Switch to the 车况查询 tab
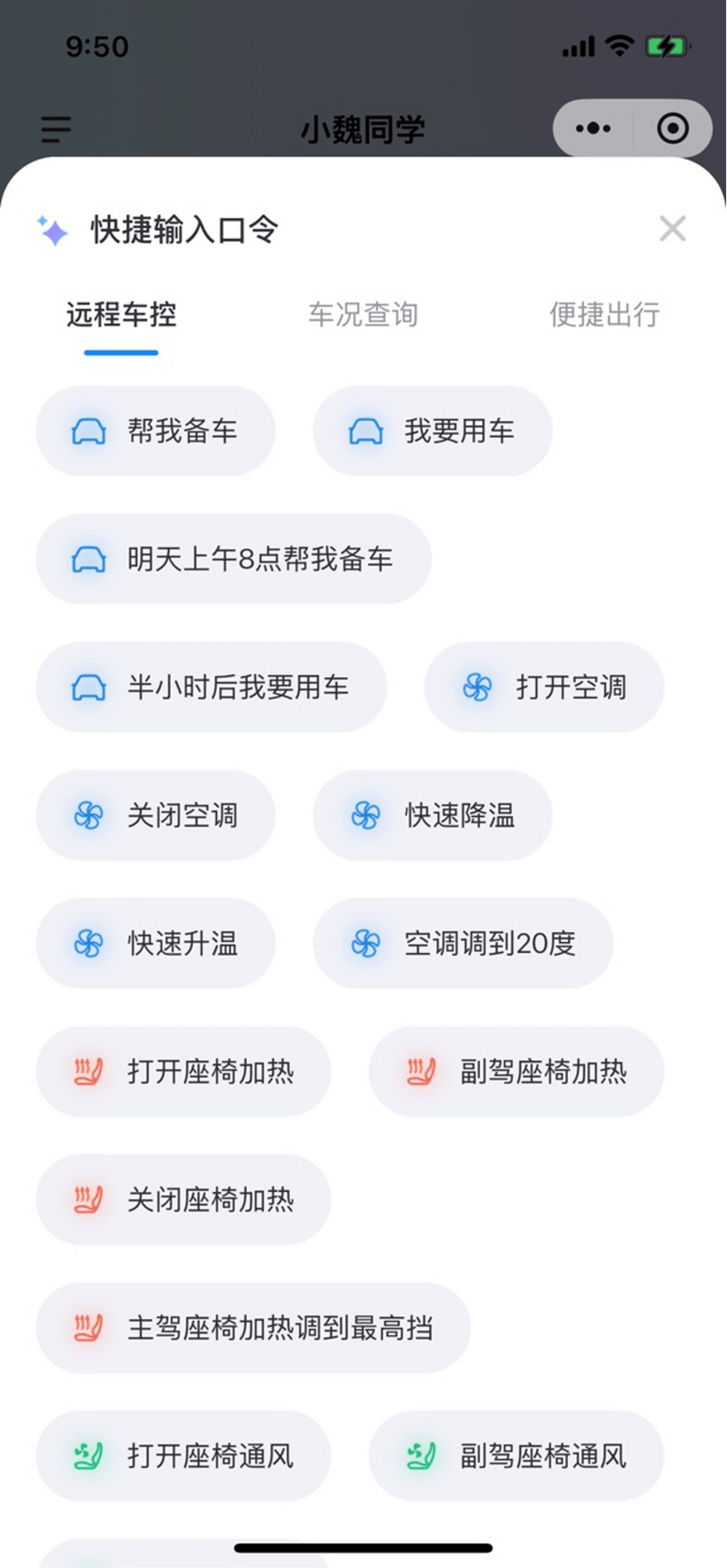The image size is (727, 1568). (363, 314)
